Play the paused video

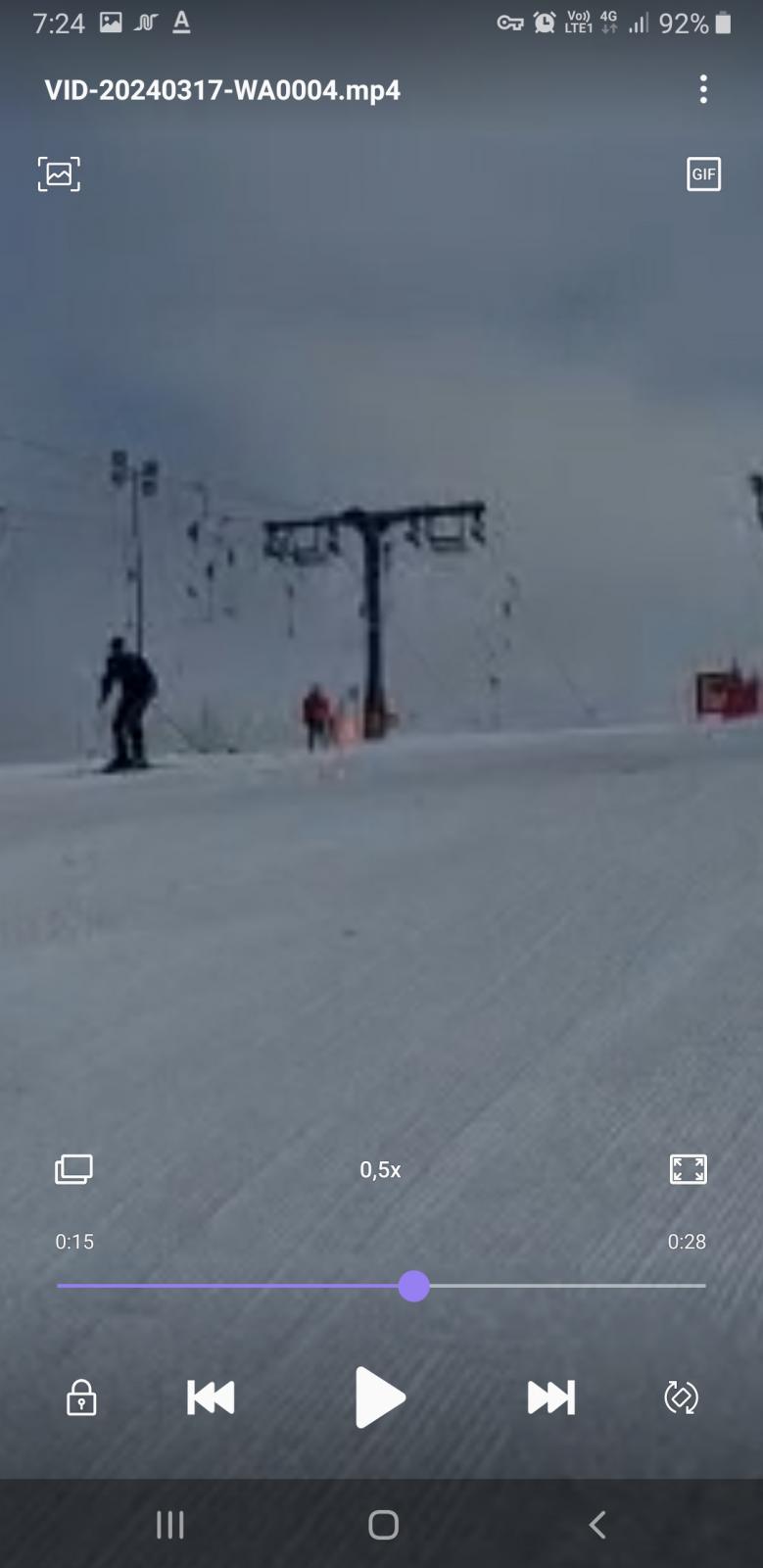point(380,1397)
